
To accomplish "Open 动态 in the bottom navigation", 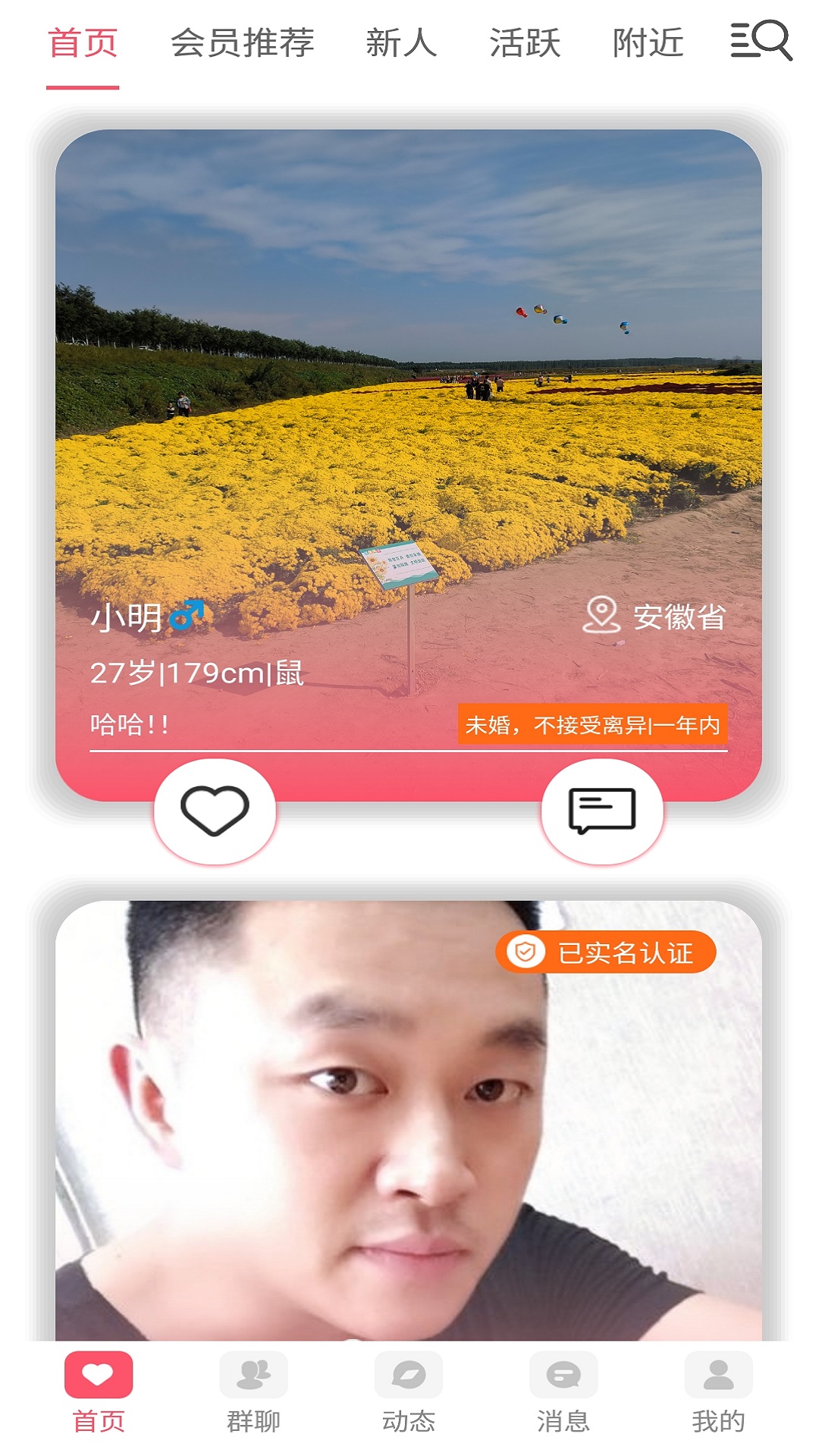I will click(409, 1394).
